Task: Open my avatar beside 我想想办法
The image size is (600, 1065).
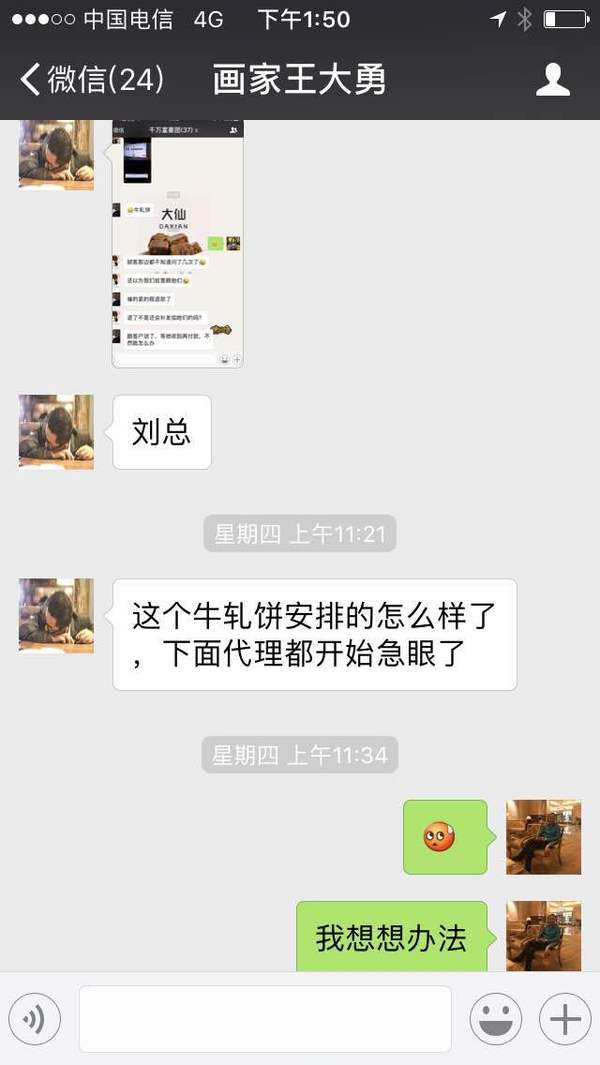Action: click(543, 935)
